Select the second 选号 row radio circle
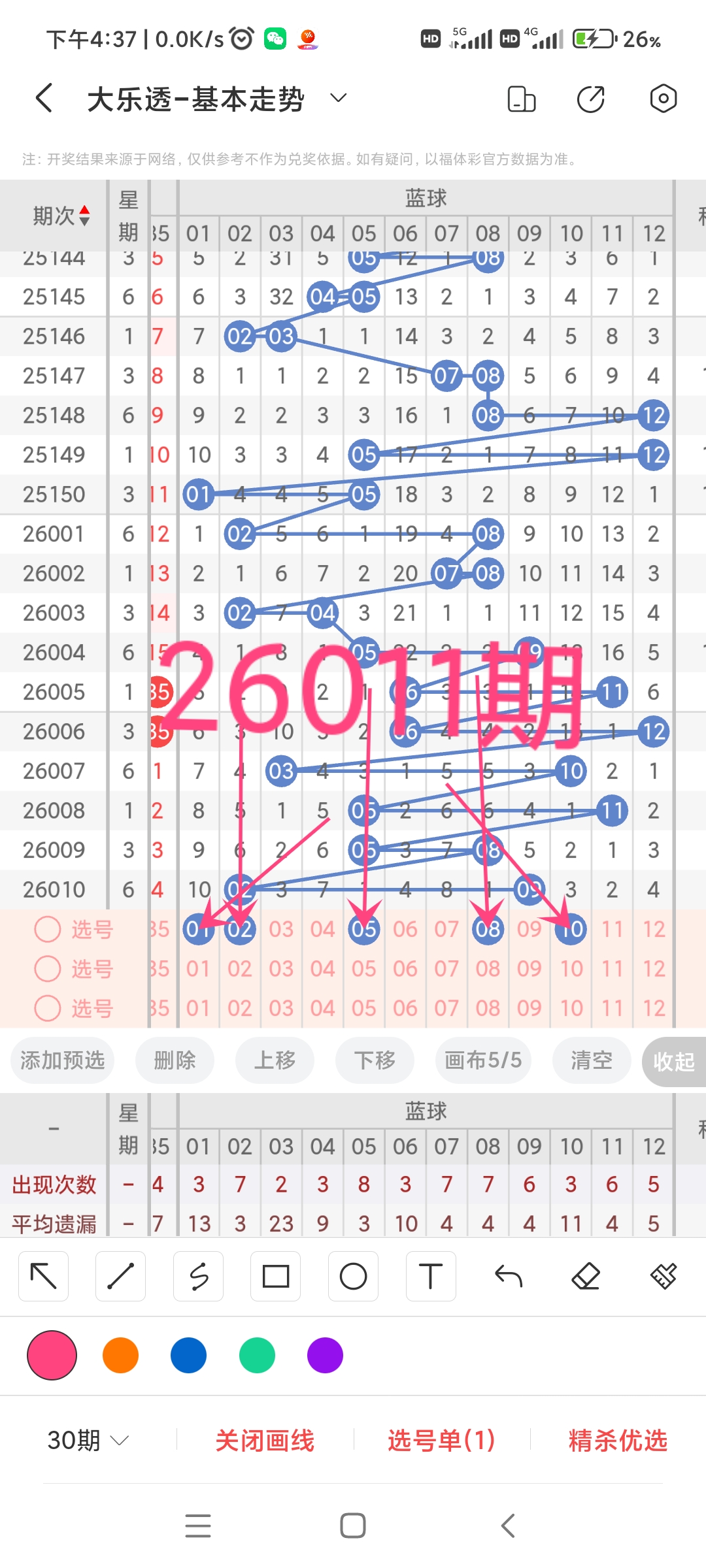 coord(47,969)
